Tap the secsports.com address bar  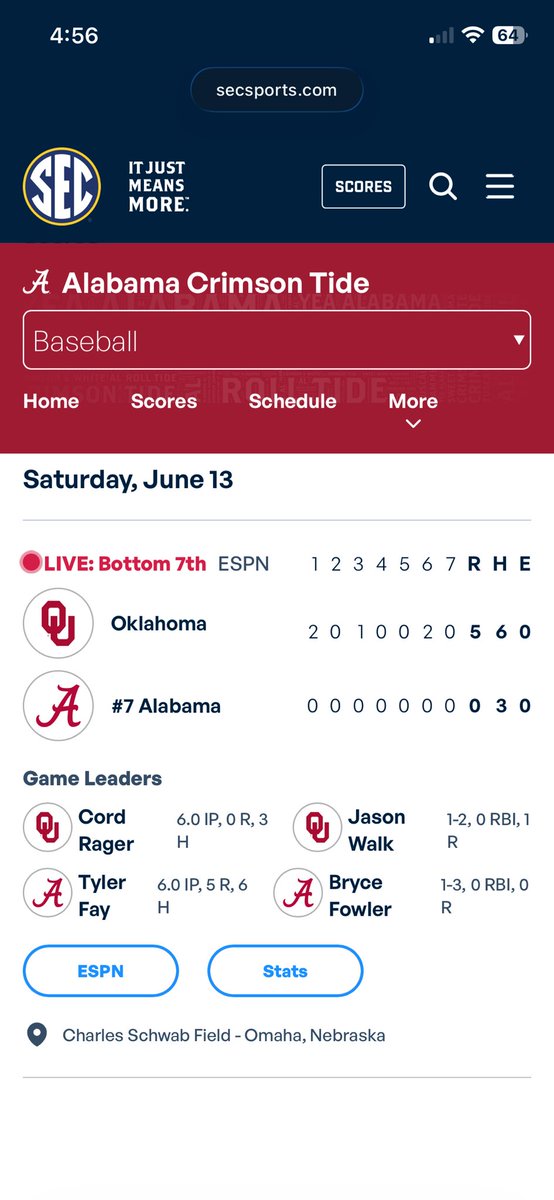pos(276,90)
